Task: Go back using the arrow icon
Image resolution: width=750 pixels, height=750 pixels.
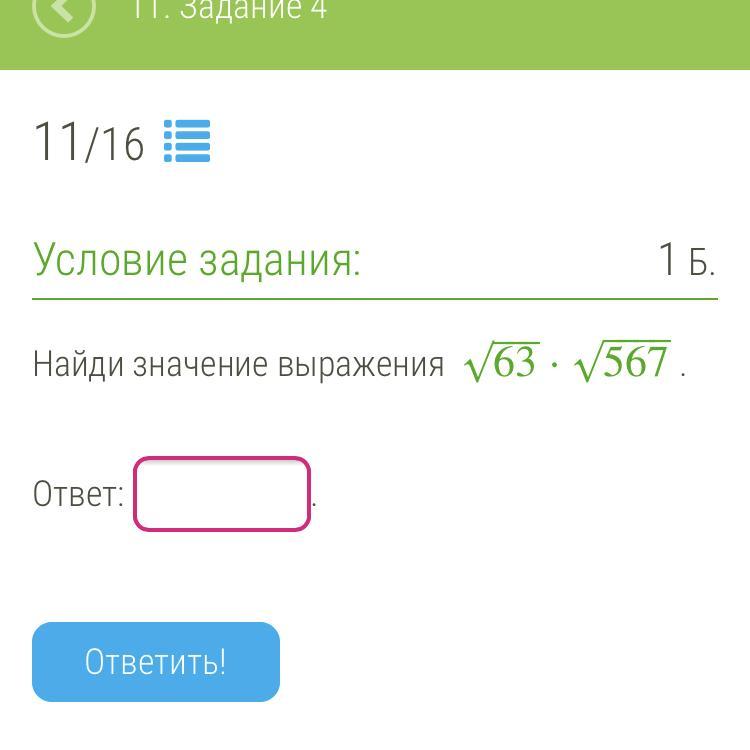Action: pos(63,10)
